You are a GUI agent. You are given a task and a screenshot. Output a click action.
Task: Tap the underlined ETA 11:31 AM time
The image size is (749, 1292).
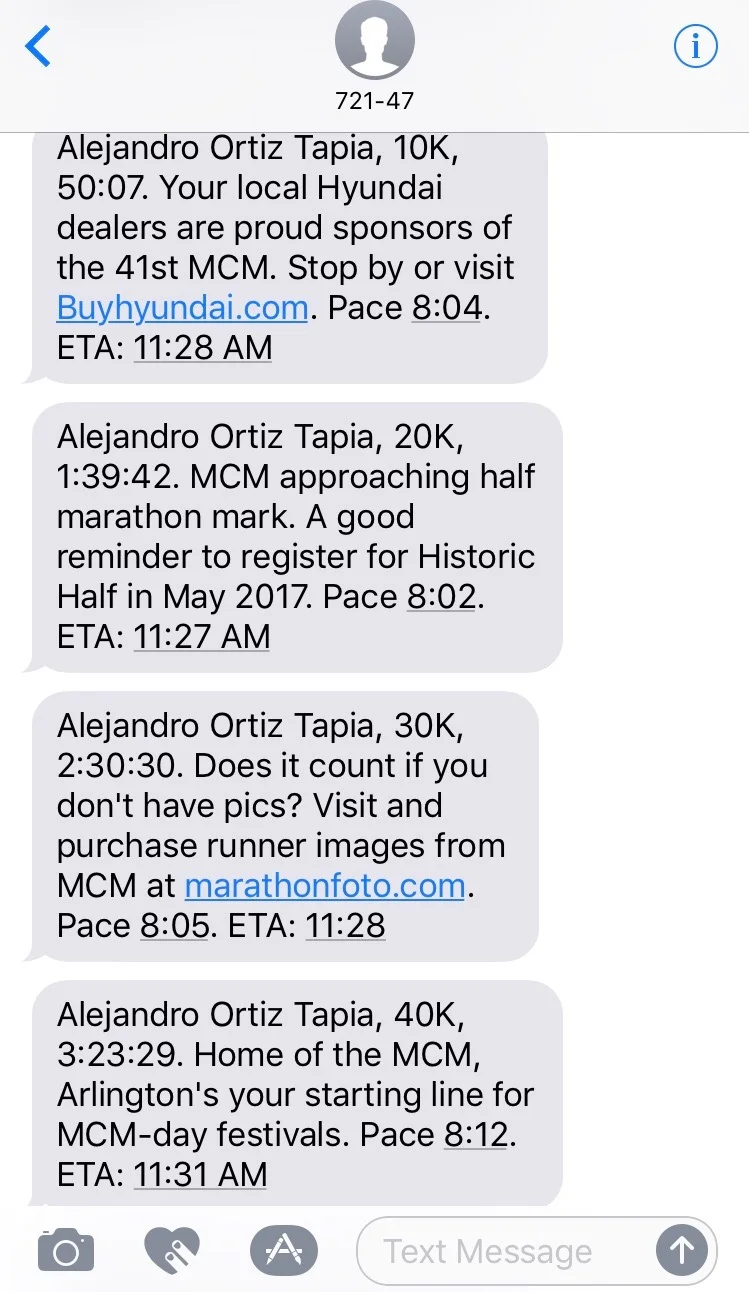201,1174
